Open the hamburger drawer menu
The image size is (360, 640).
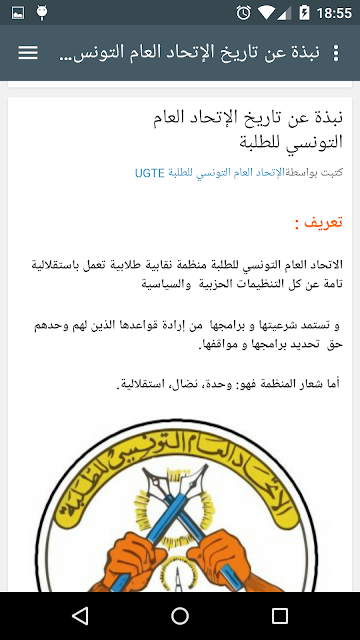[x=28, y=53]
